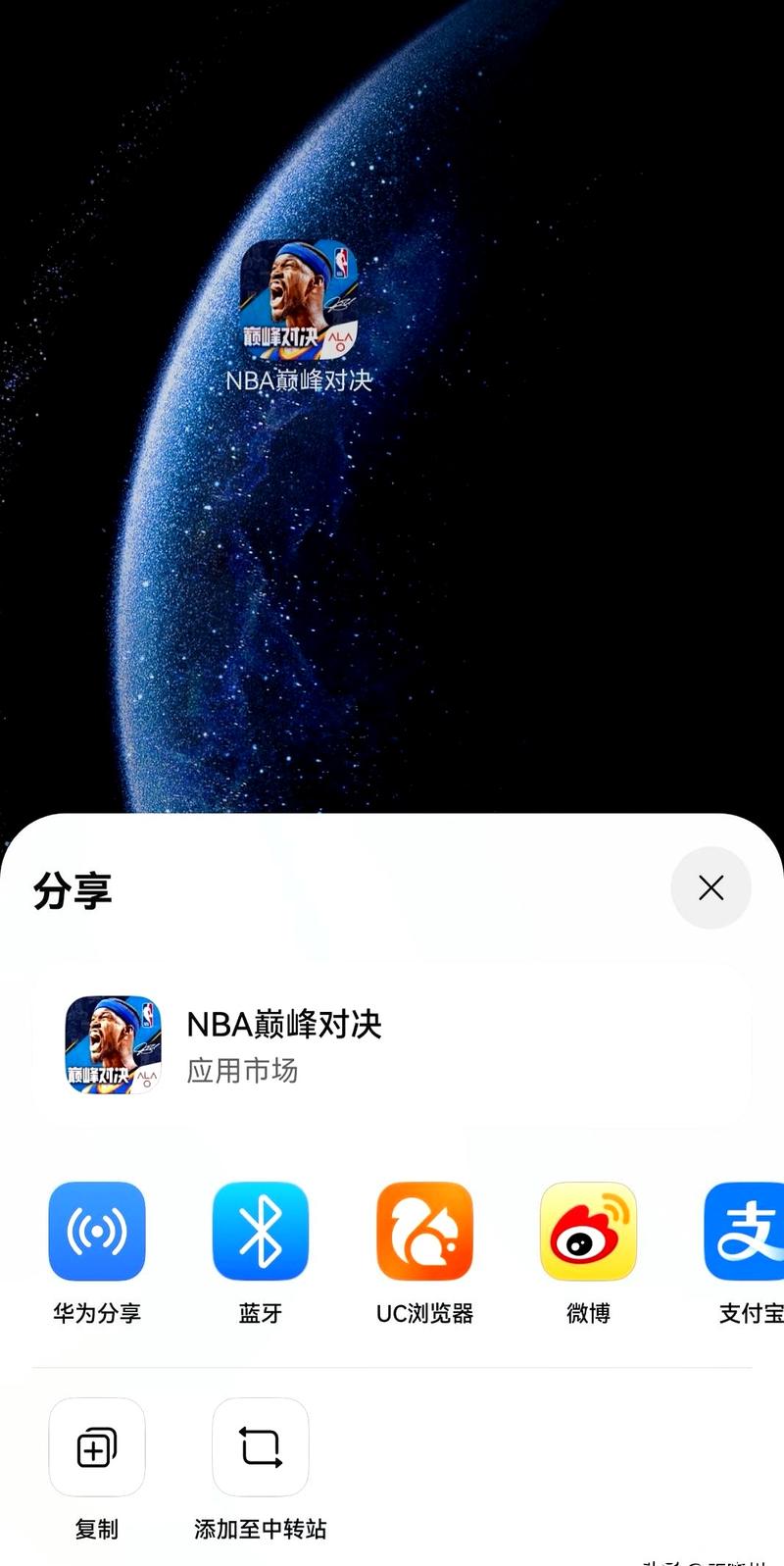Tap the 华为分享 label
784x1566 pixels.
[x=95, y=1315]
